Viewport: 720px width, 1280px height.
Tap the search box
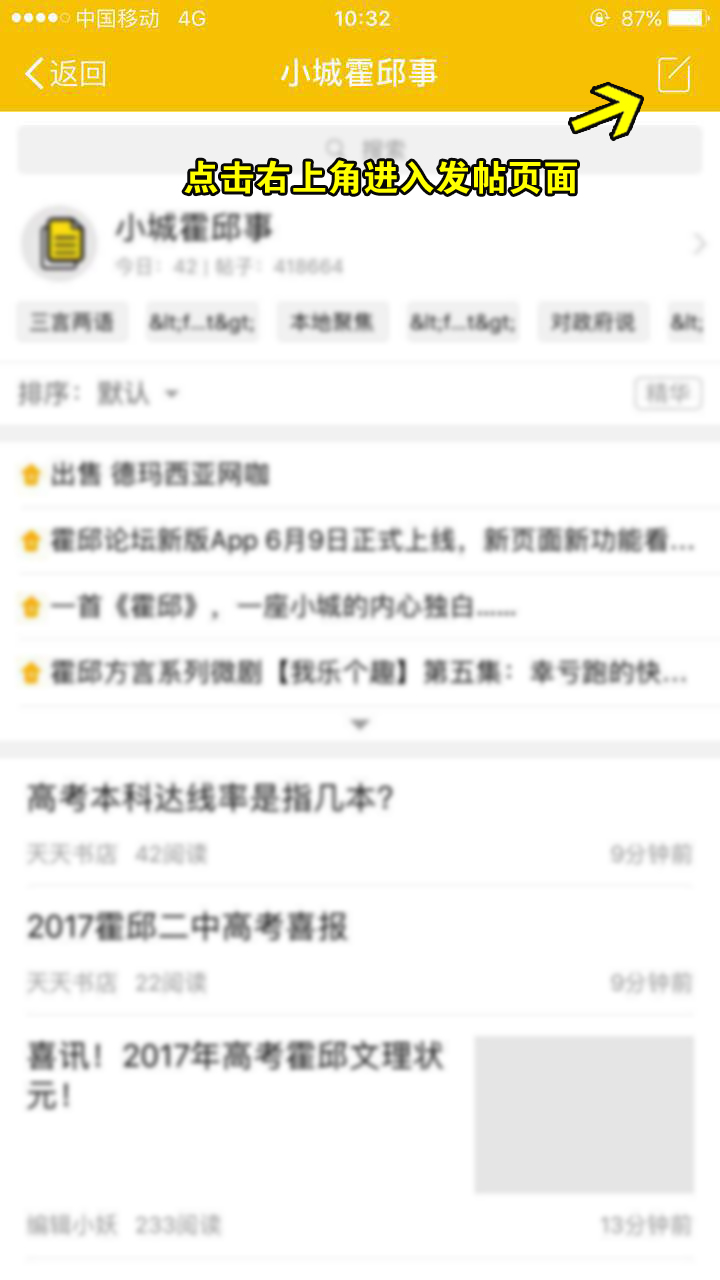click(x=360, y=149)
